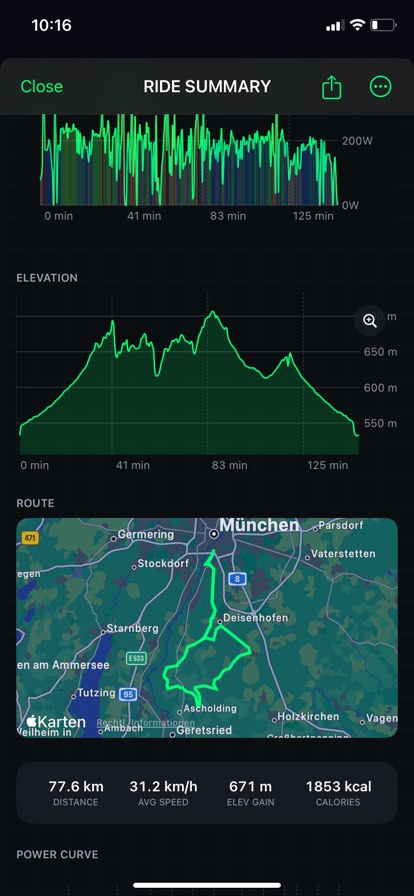Open the more options menu

[x=380, y=87]
